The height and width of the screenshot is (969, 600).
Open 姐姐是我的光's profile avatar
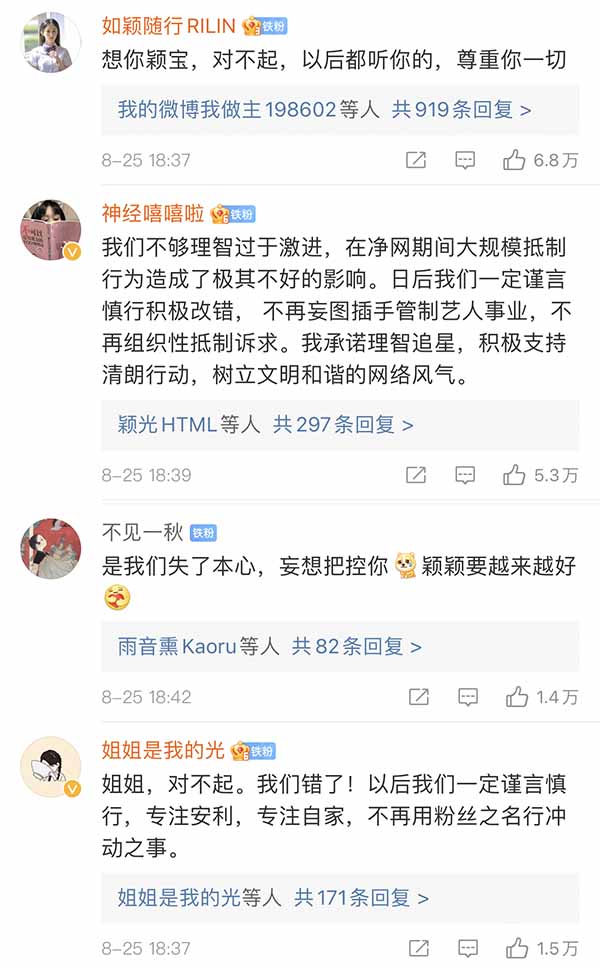(x=51, y=767)
